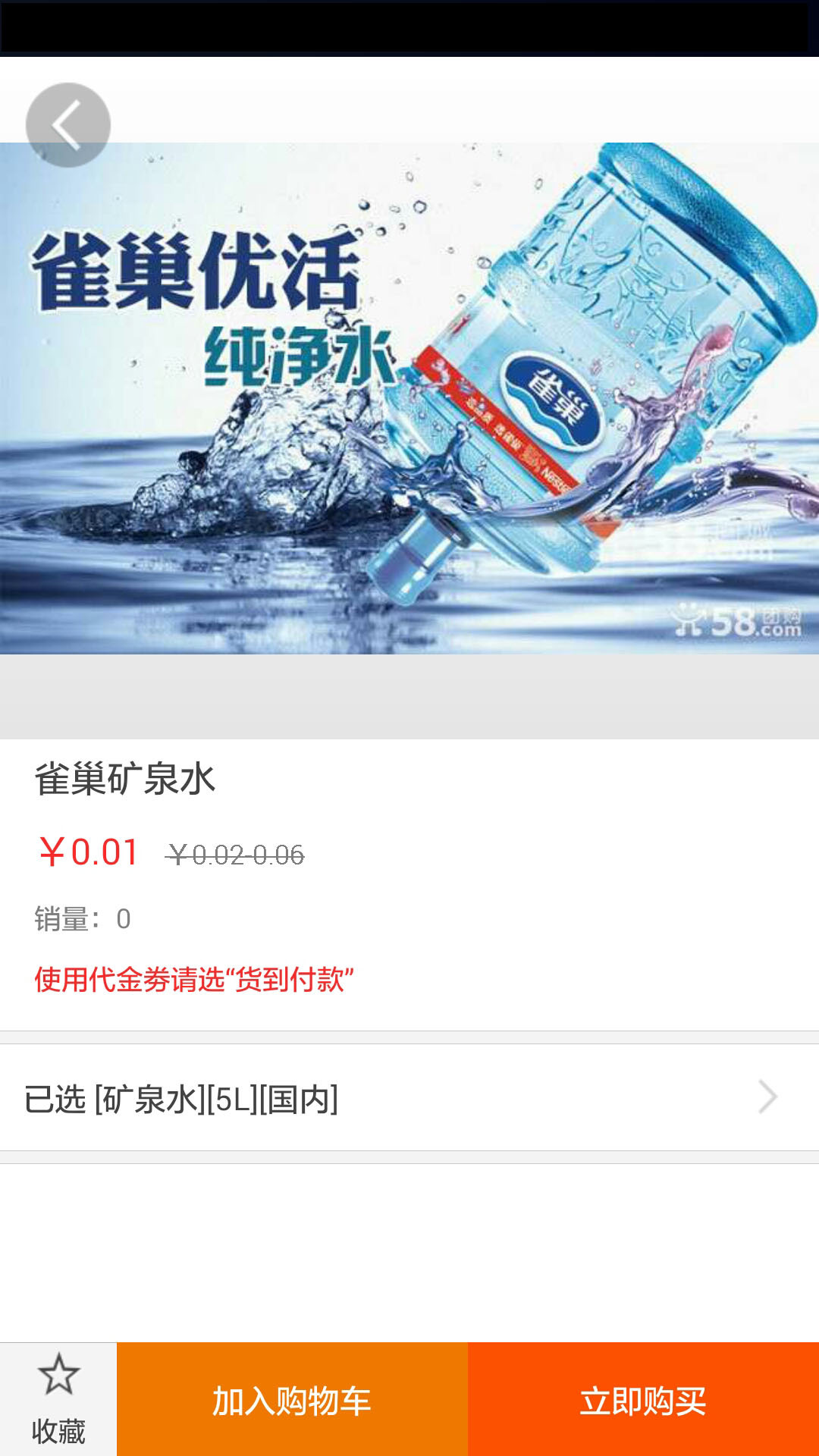Open the [矿泉水][5L][国内] selection panel
The width and height of the screenshot is (819, 1456).
click(216, 1096)
